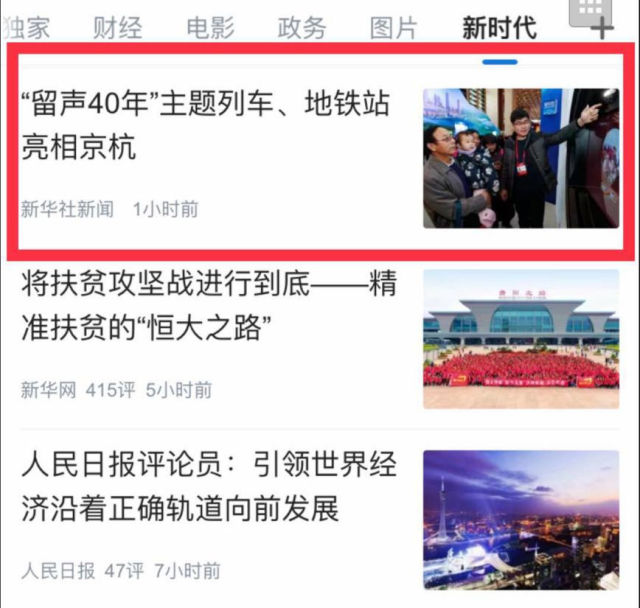Tap the 新时代 tab

click(499, 26)
